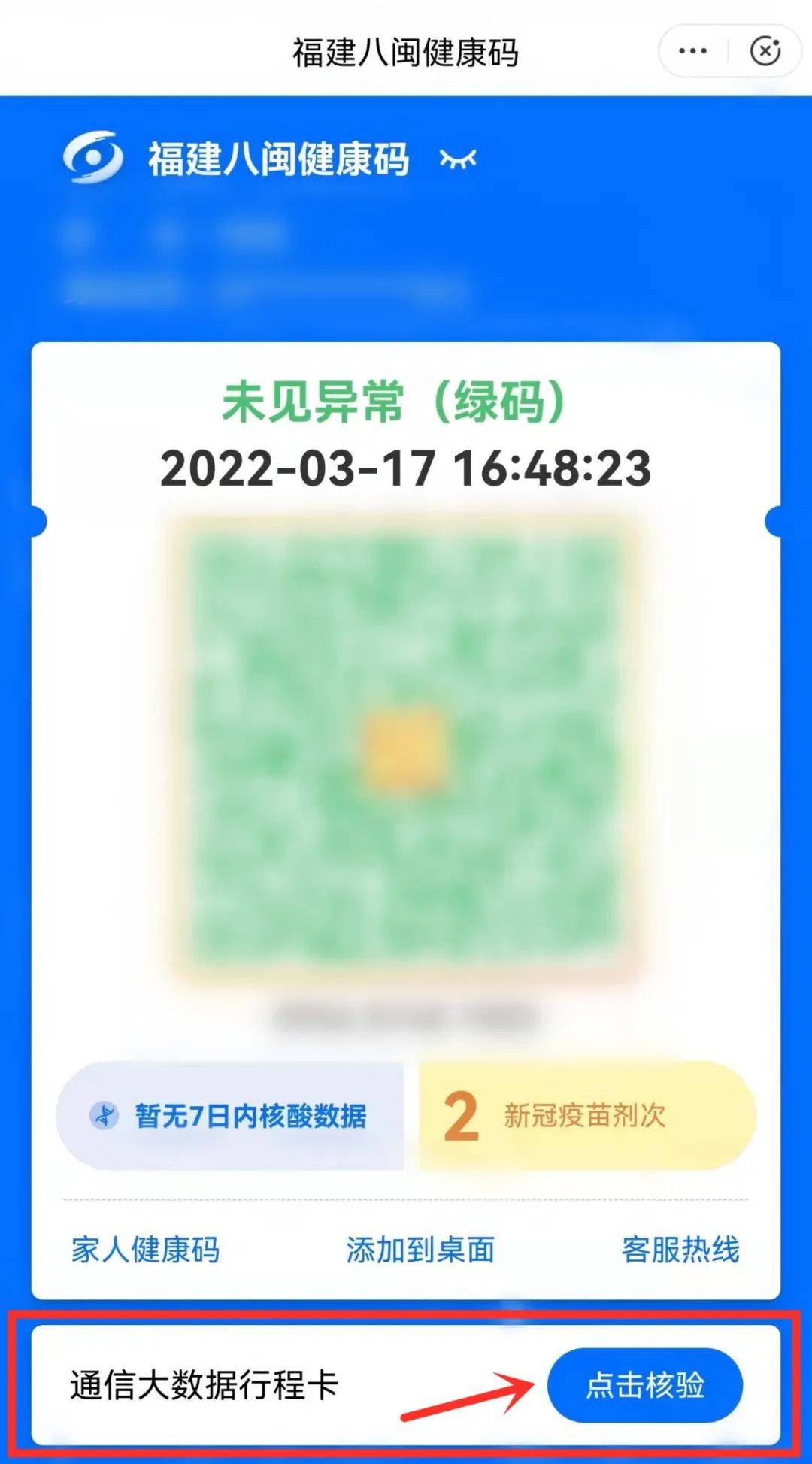Toggle personal info visibility with the eye icon
The image size is (812, 1464).
[x=459, y=159]
